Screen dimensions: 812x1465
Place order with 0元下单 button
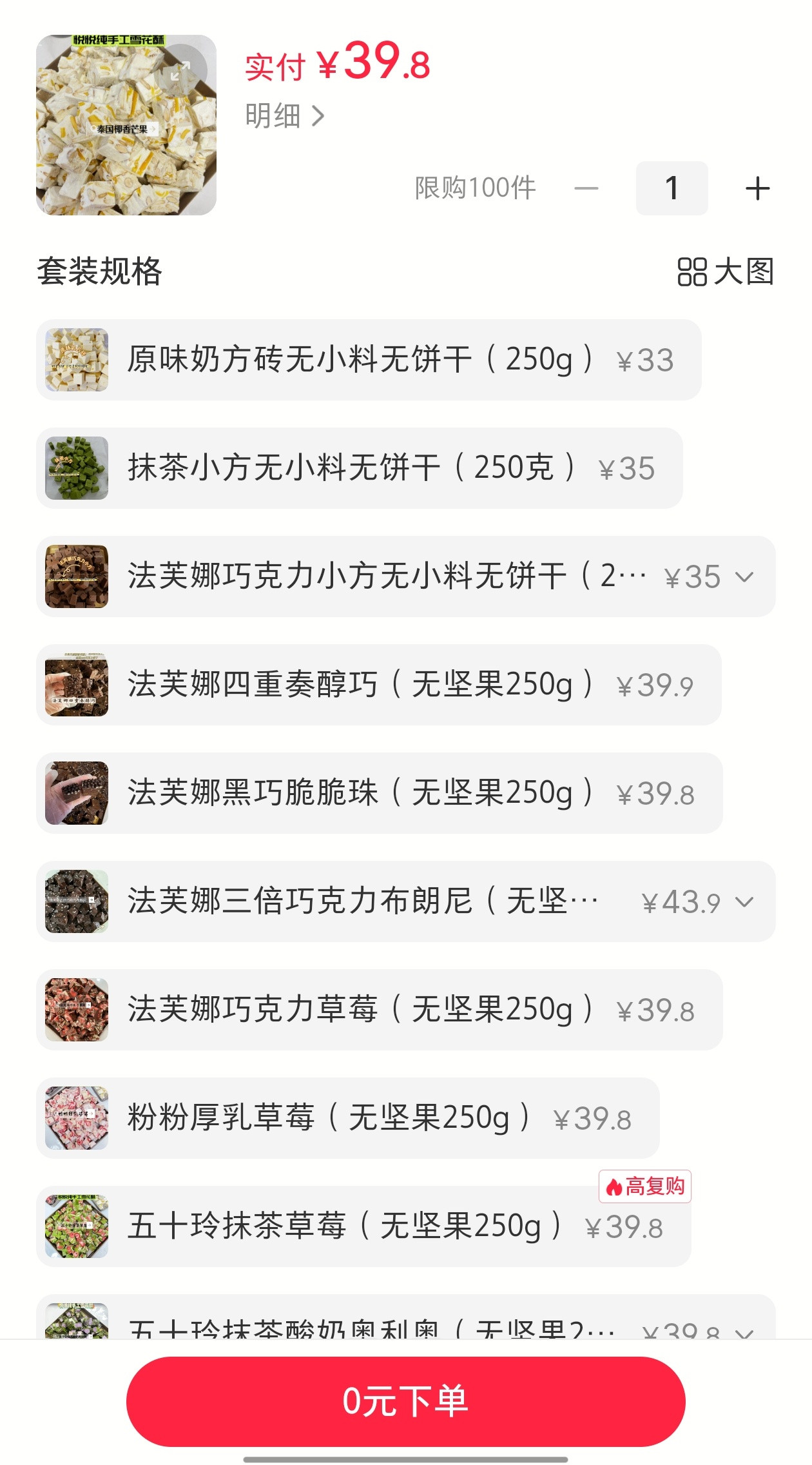coord(405,1402)
